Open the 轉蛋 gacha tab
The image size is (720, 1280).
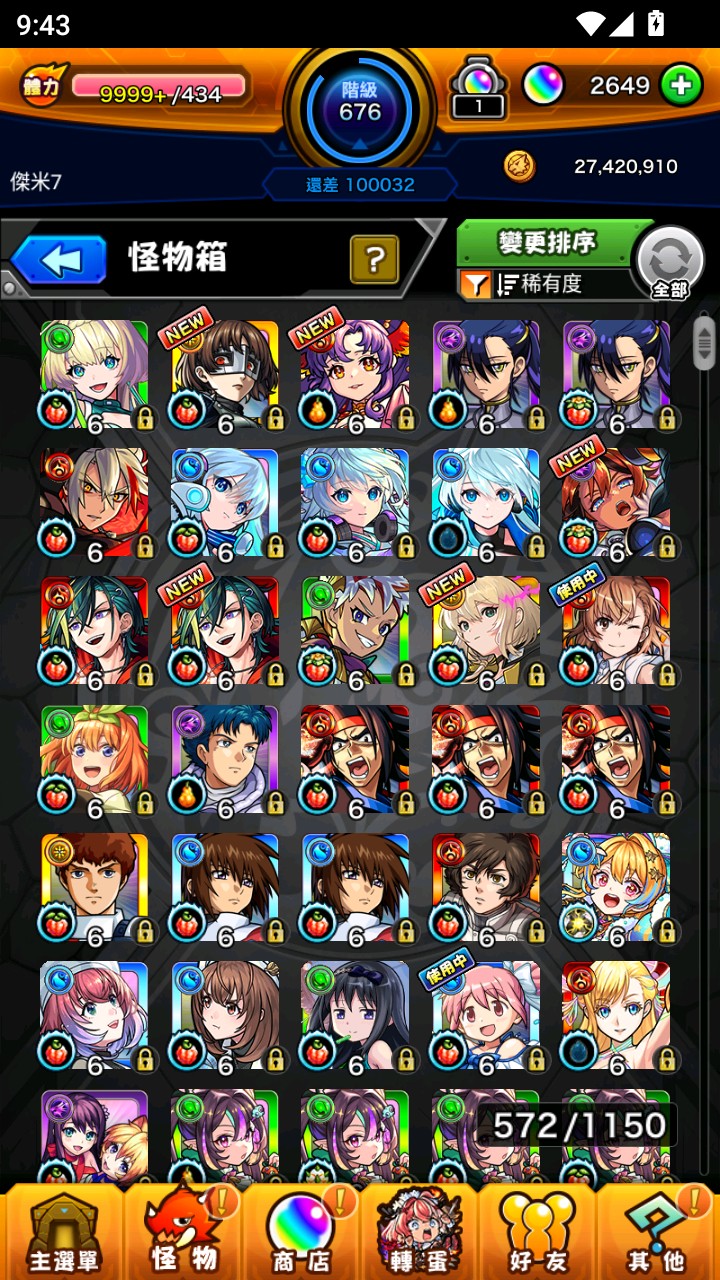click(420, 1232)
